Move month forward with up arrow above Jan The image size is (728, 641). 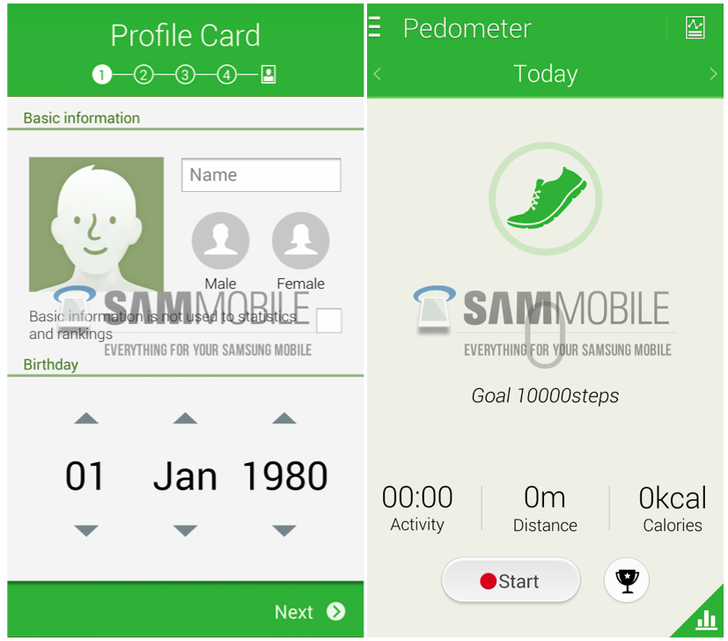pos(185,418)
